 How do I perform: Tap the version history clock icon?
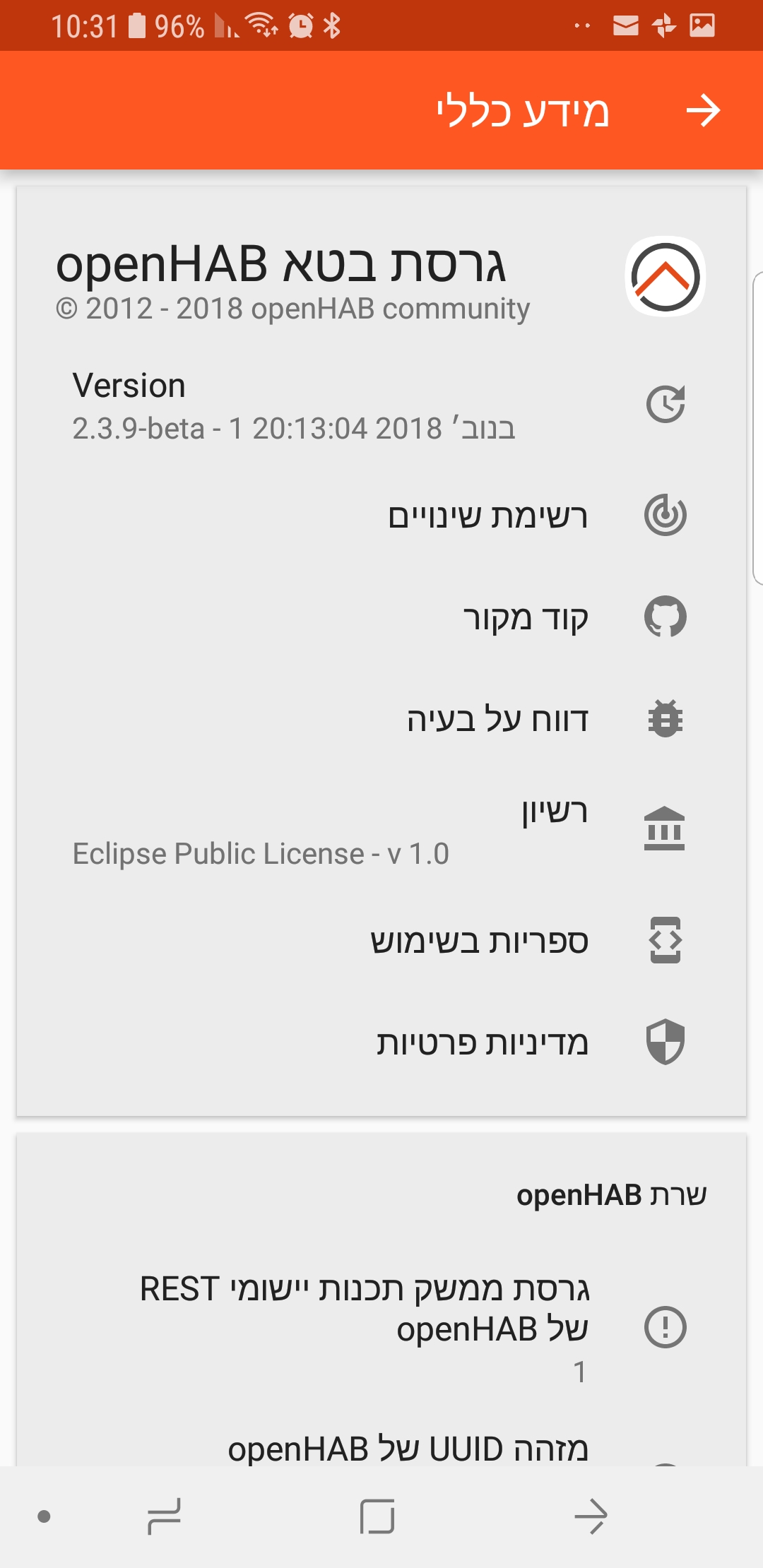coord(665,403)
